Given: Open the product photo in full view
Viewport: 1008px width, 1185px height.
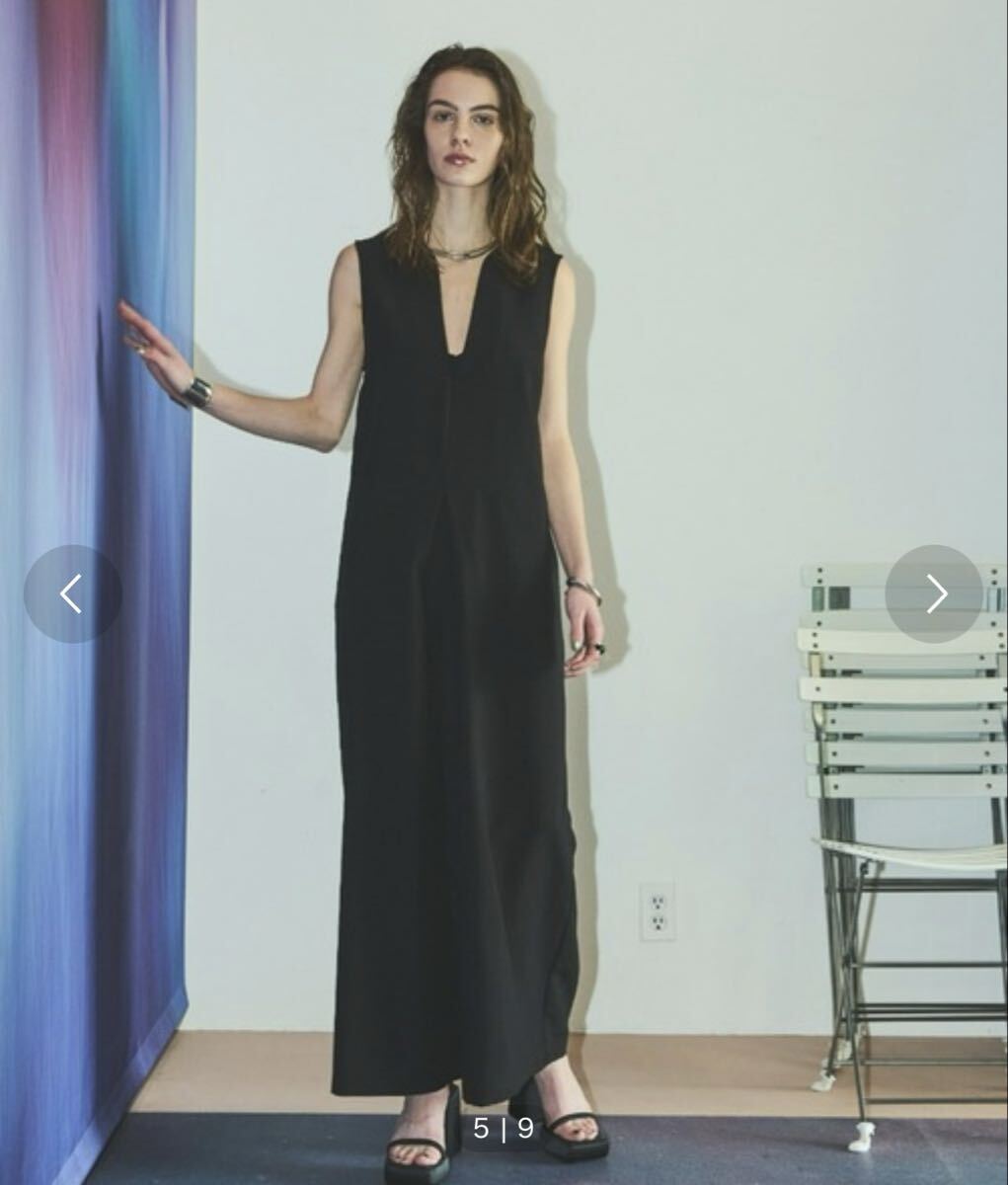Looking at the screenshot, I should 504,592.
